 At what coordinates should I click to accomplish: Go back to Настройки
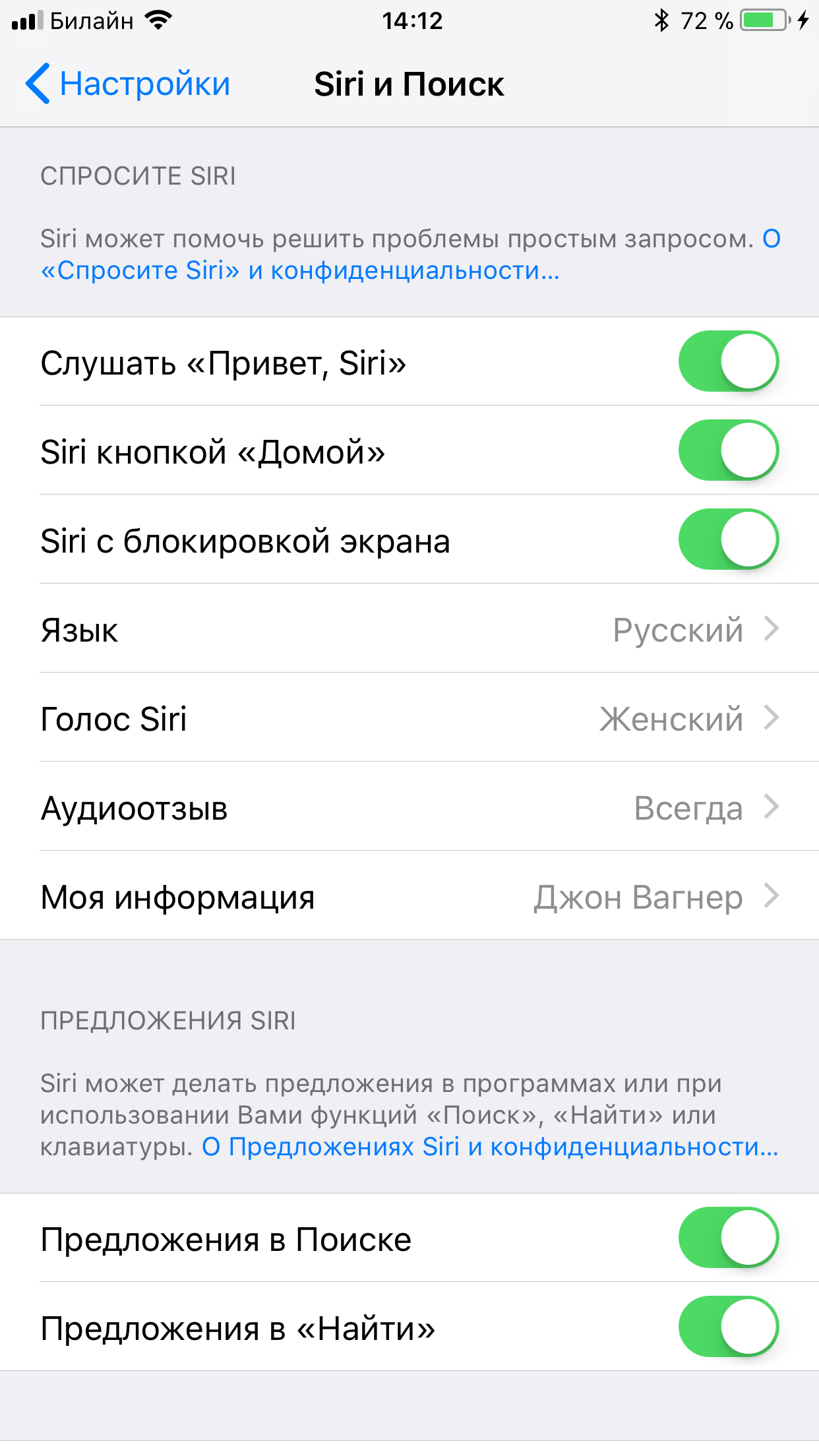pos(129,84)
